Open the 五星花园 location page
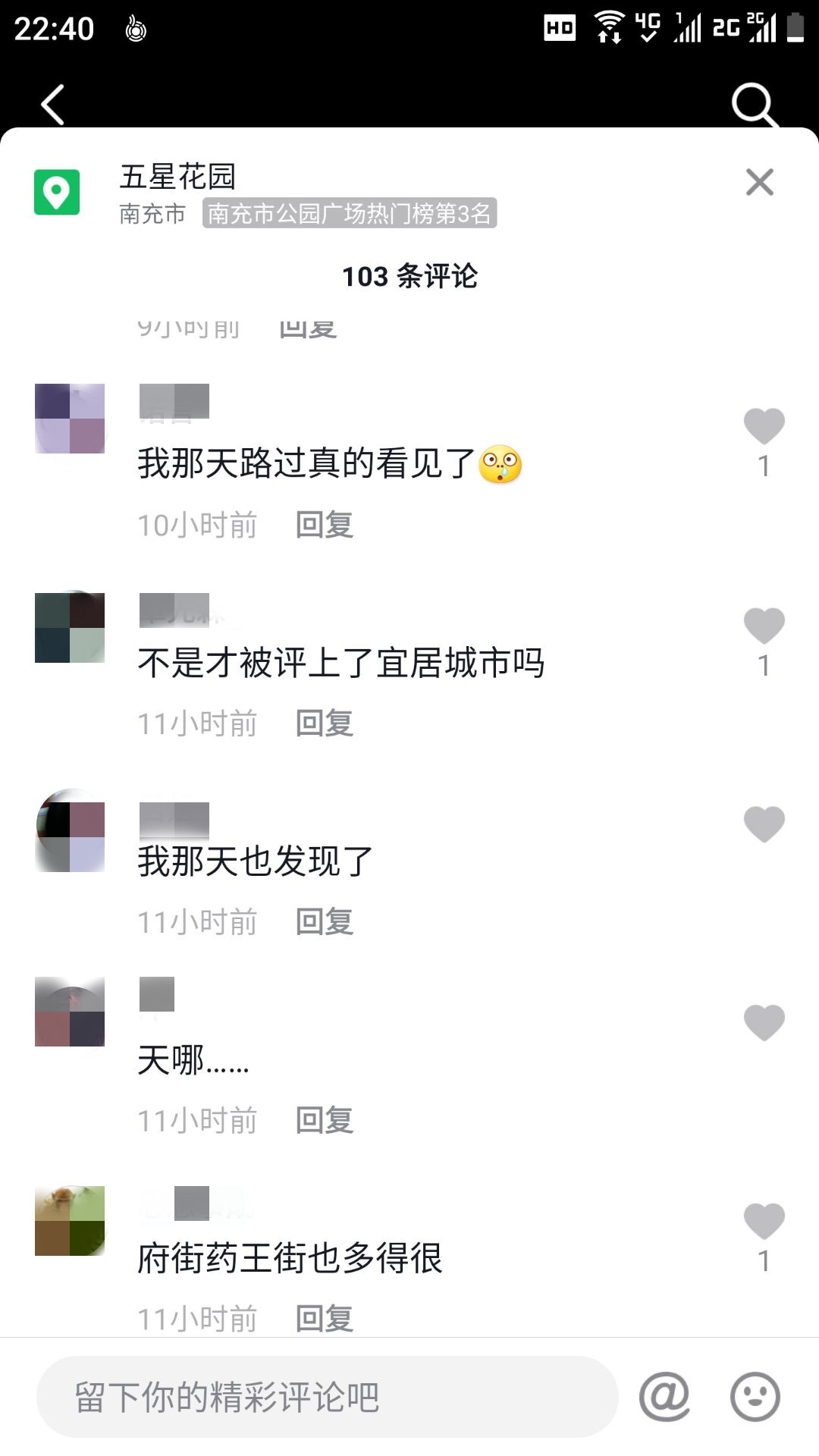Image resolution: width=819 pixels, height=1456 pixels. click(x=177, y=177)
